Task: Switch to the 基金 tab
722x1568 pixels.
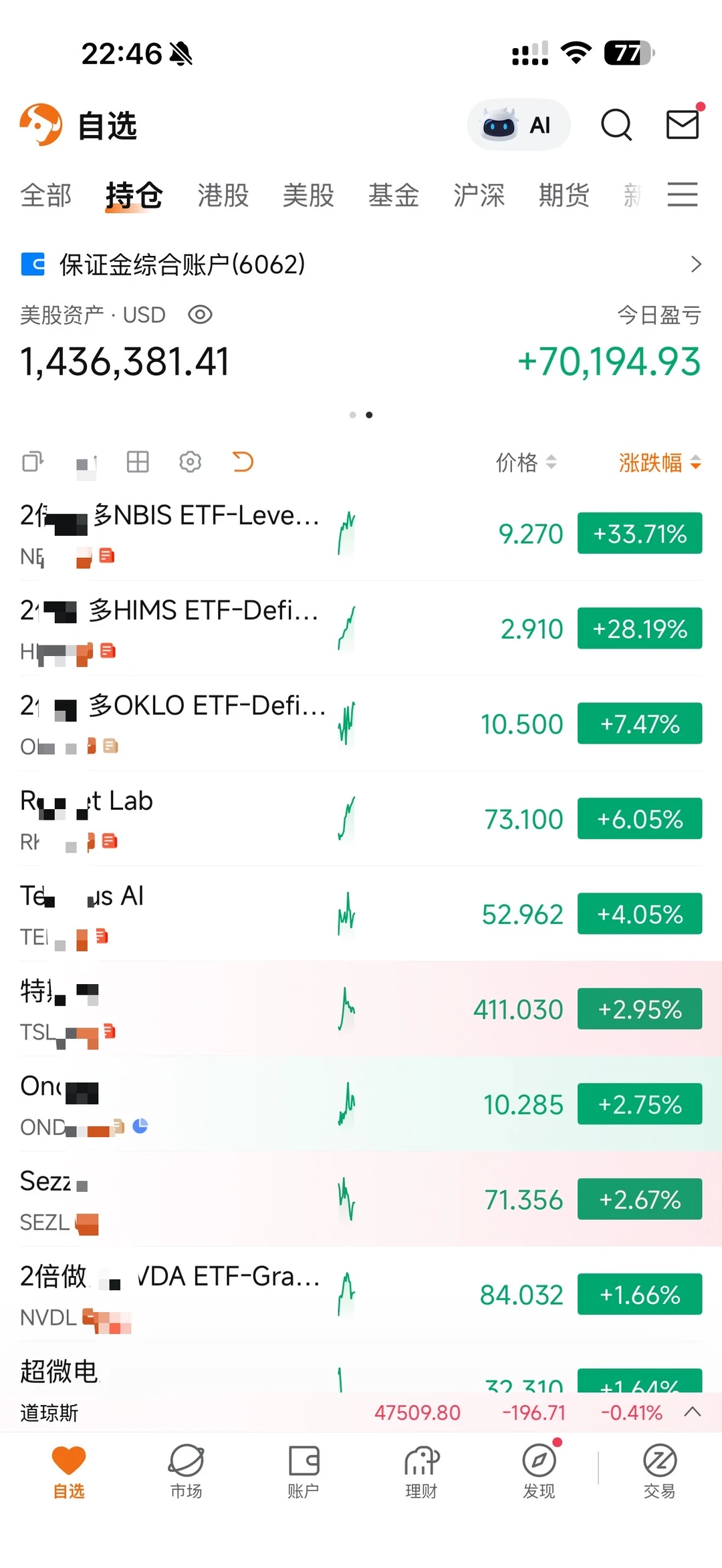Action: pos(393,195)
